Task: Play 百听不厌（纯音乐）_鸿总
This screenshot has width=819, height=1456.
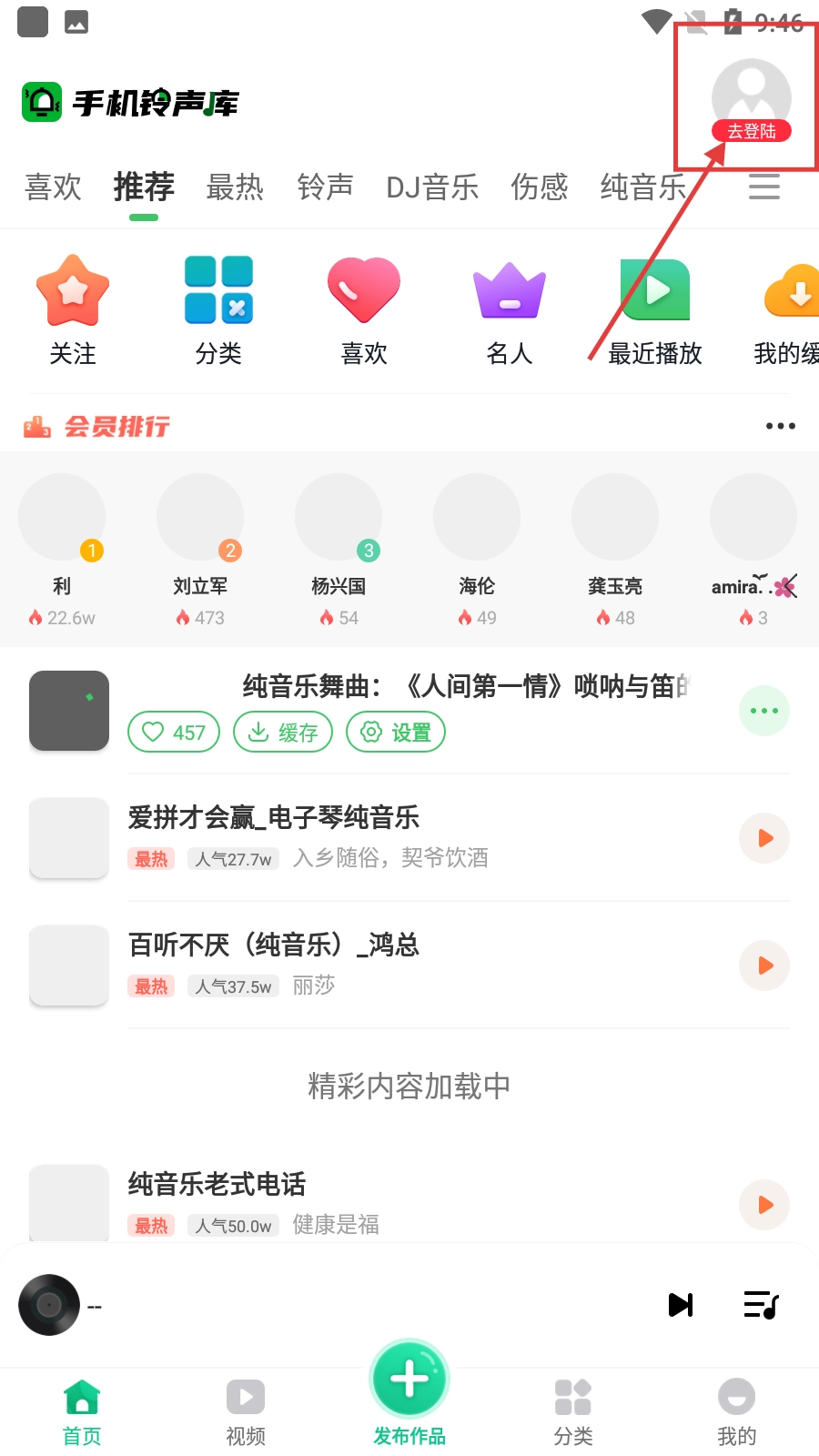Action: (764, 966)
